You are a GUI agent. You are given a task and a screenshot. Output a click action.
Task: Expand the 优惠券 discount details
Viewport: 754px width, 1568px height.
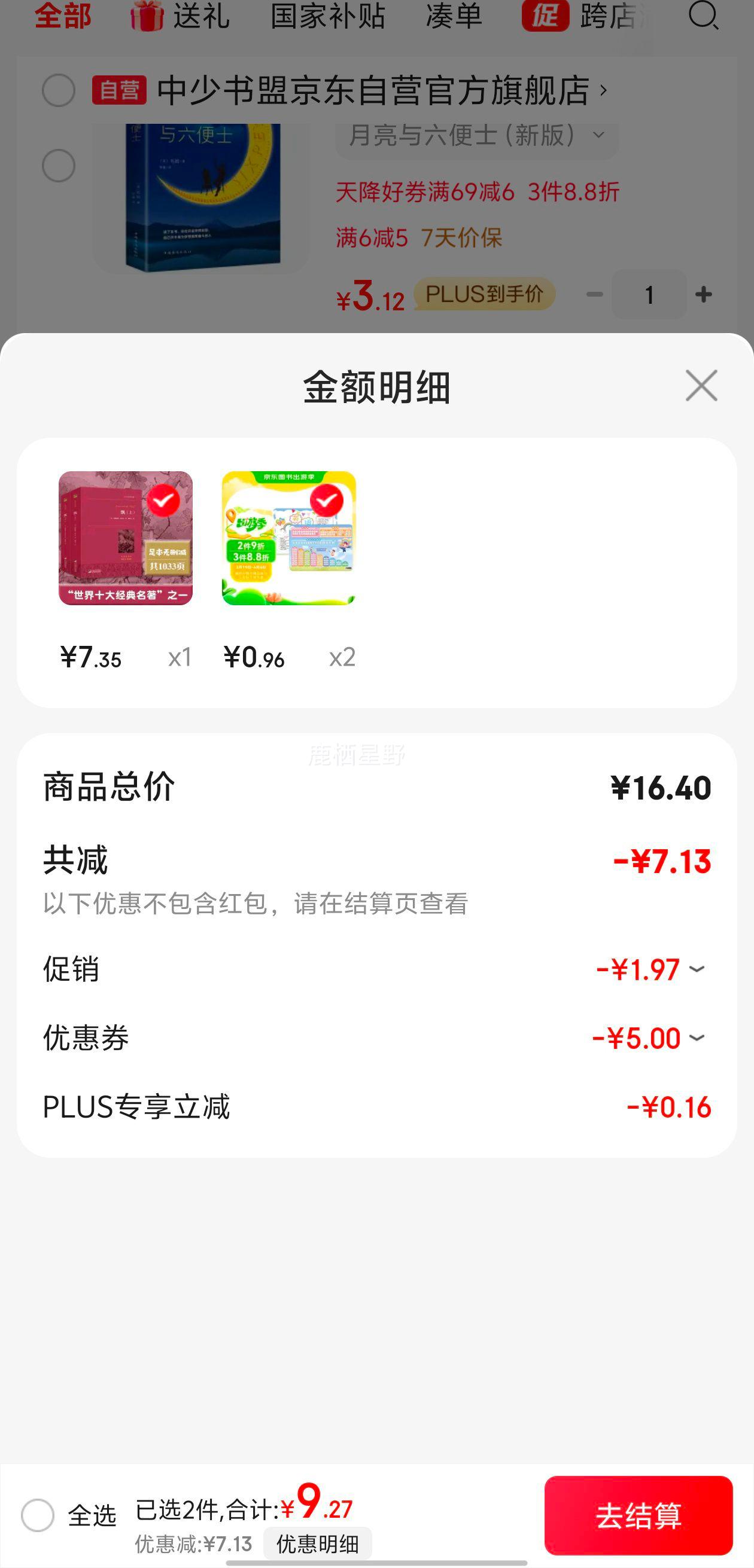point(697,1038)
